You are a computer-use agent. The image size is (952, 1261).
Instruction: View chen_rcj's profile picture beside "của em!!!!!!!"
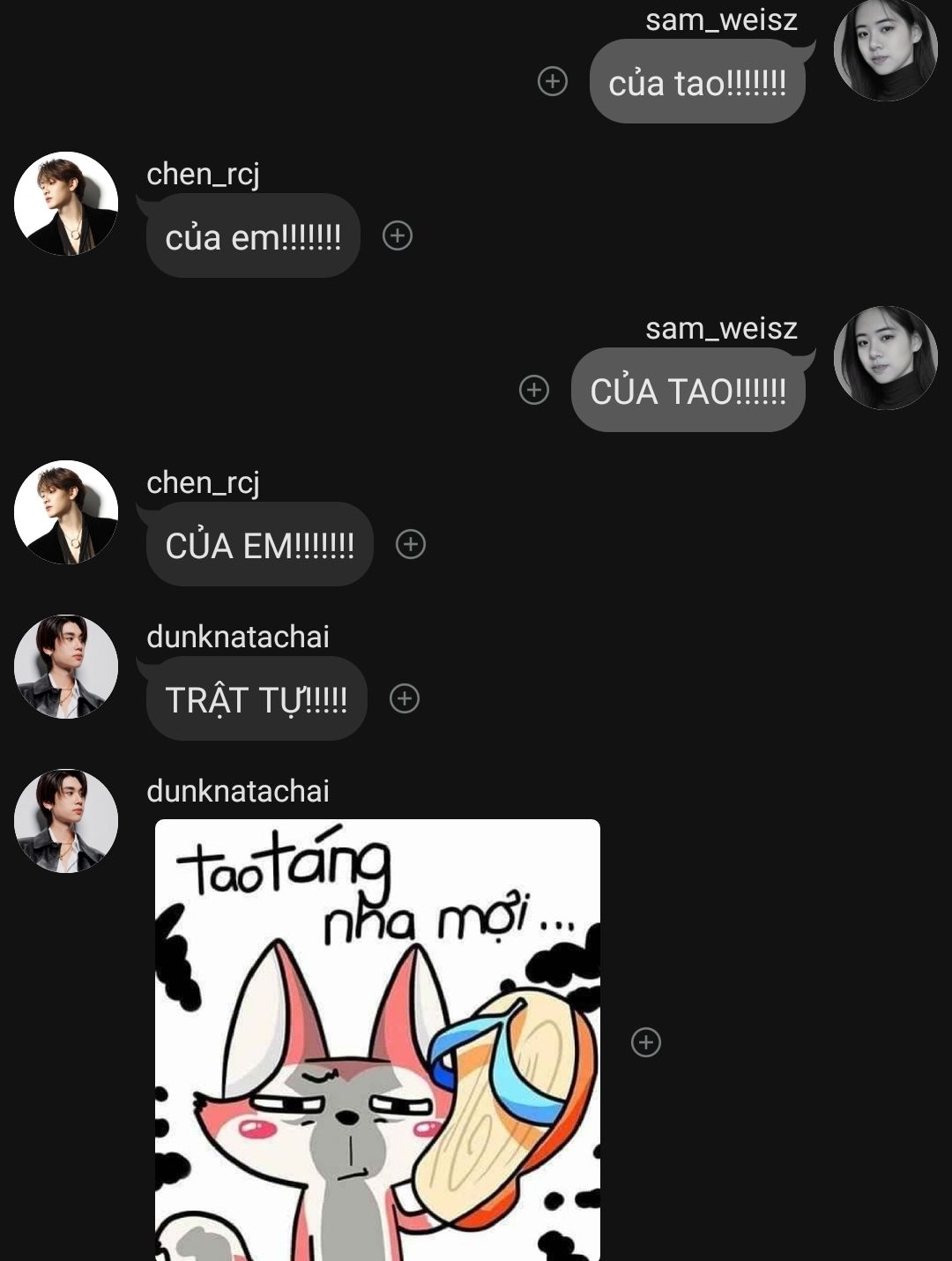(x=66, y=204)
